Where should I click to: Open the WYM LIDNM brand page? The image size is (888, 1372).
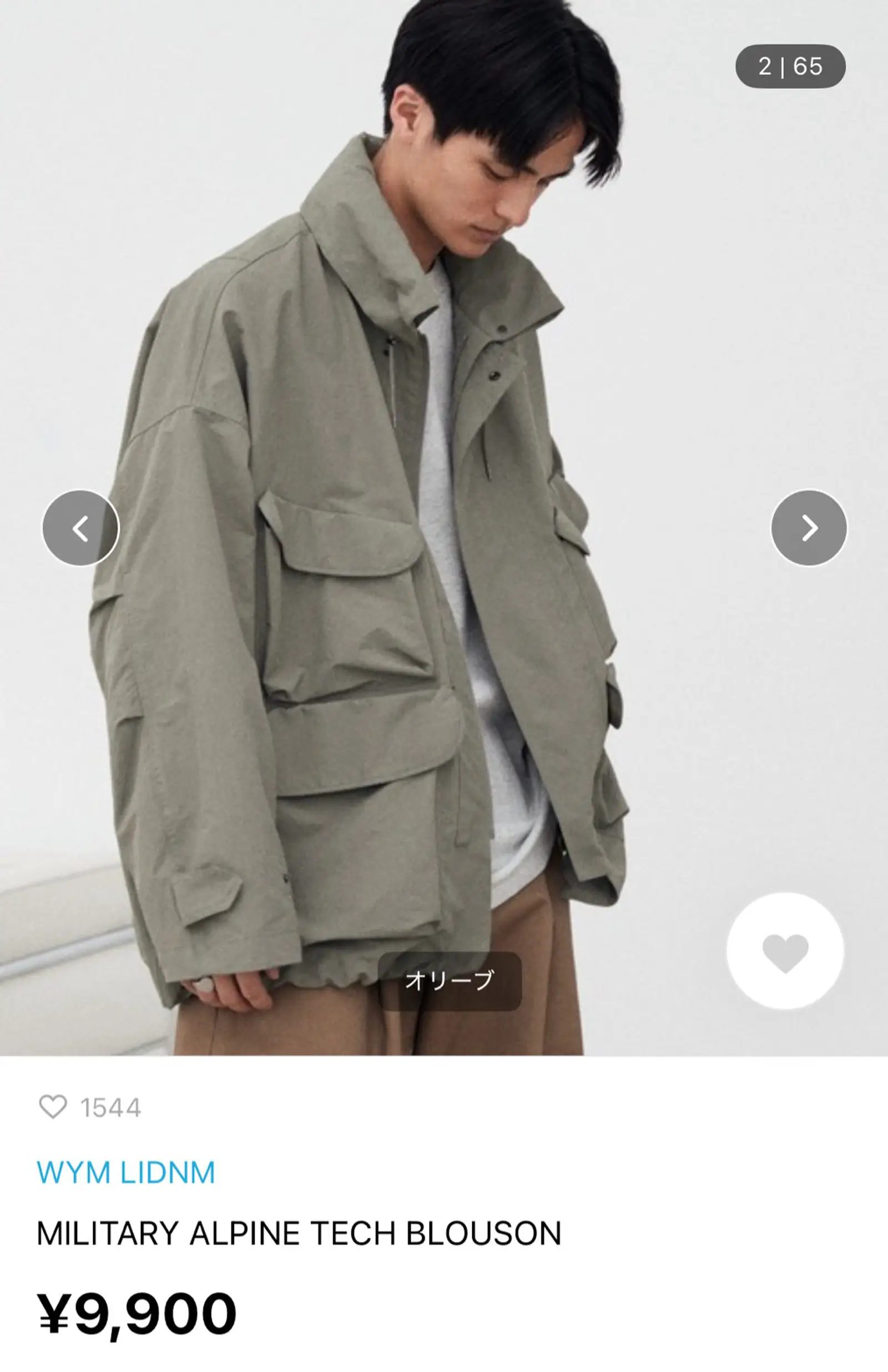[125, 1173]
